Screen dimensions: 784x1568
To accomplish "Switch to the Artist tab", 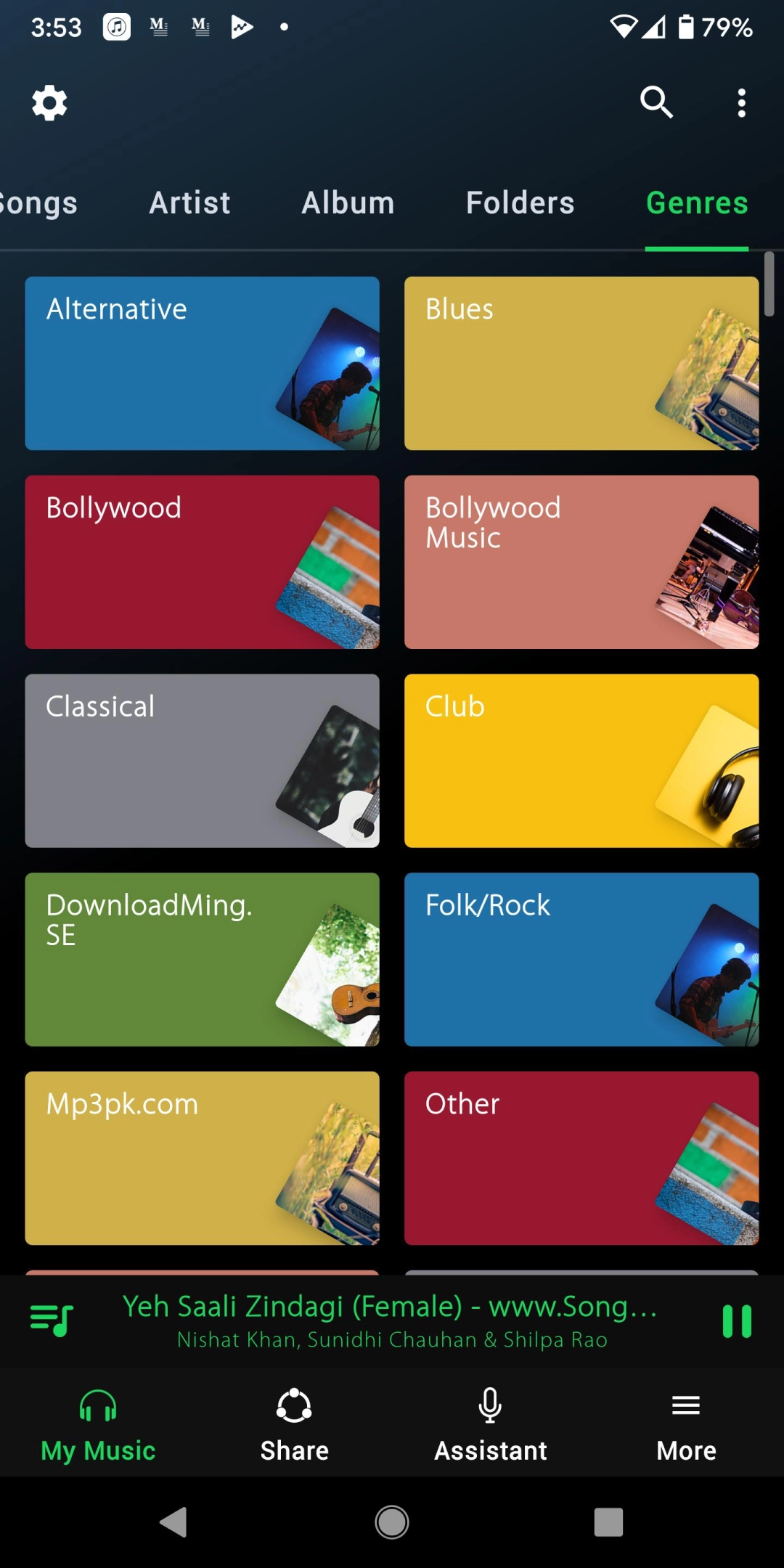I will coord(189,203).
